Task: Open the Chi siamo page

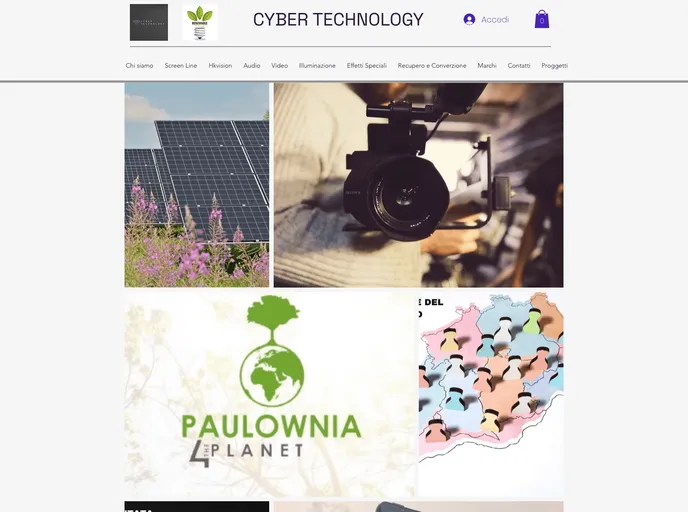Action: 139,65
